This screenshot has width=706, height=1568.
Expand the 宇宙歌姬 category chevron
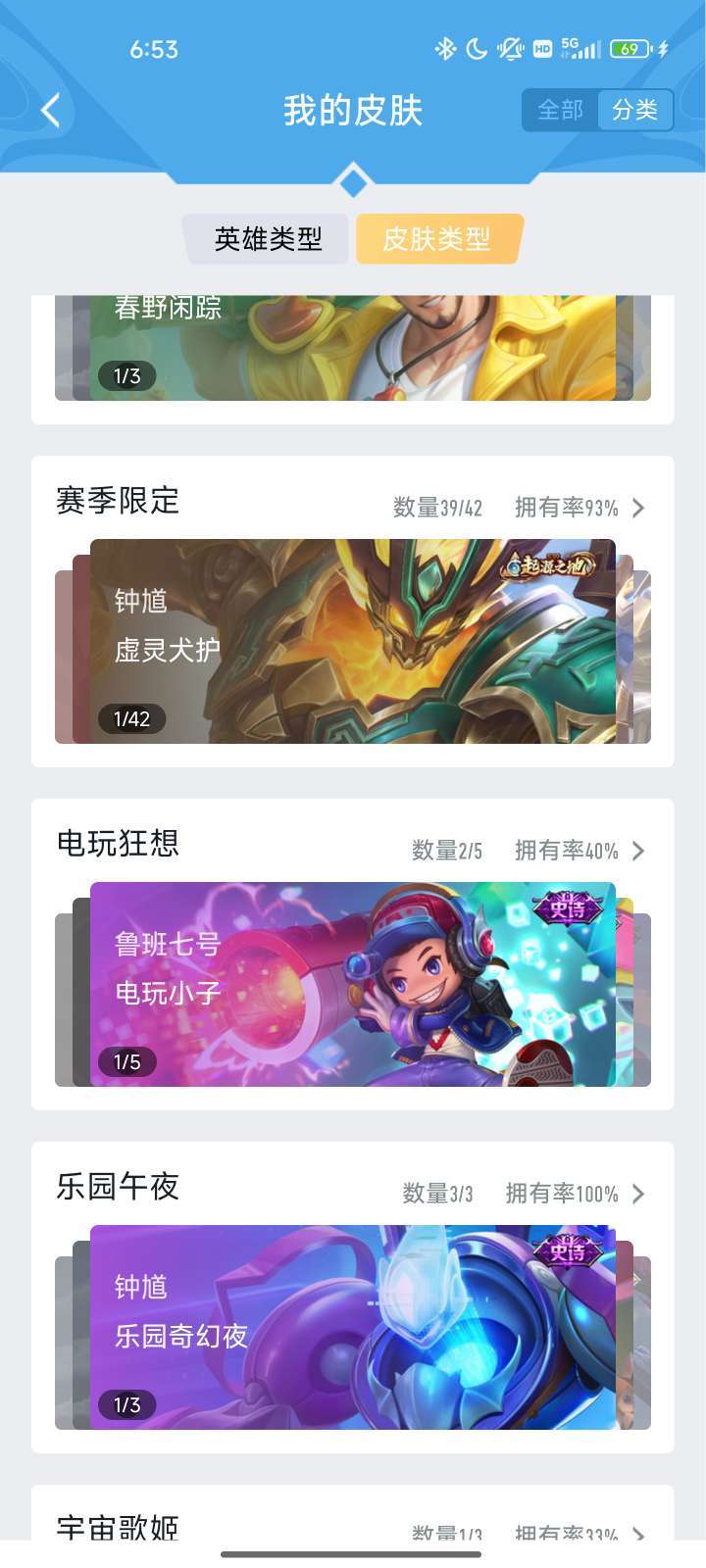638,1533
